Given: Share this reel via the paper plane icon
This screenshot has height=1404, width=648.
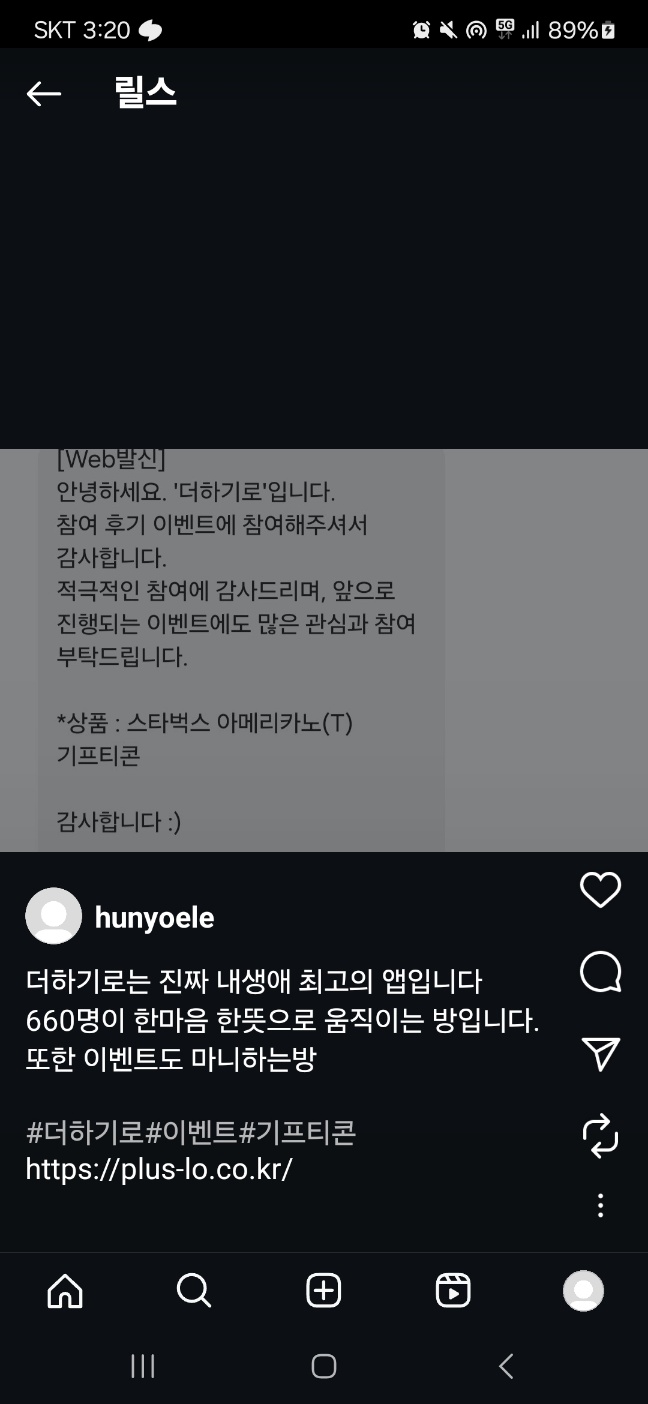Looking at the screenshot, I should click(600, 1053).
